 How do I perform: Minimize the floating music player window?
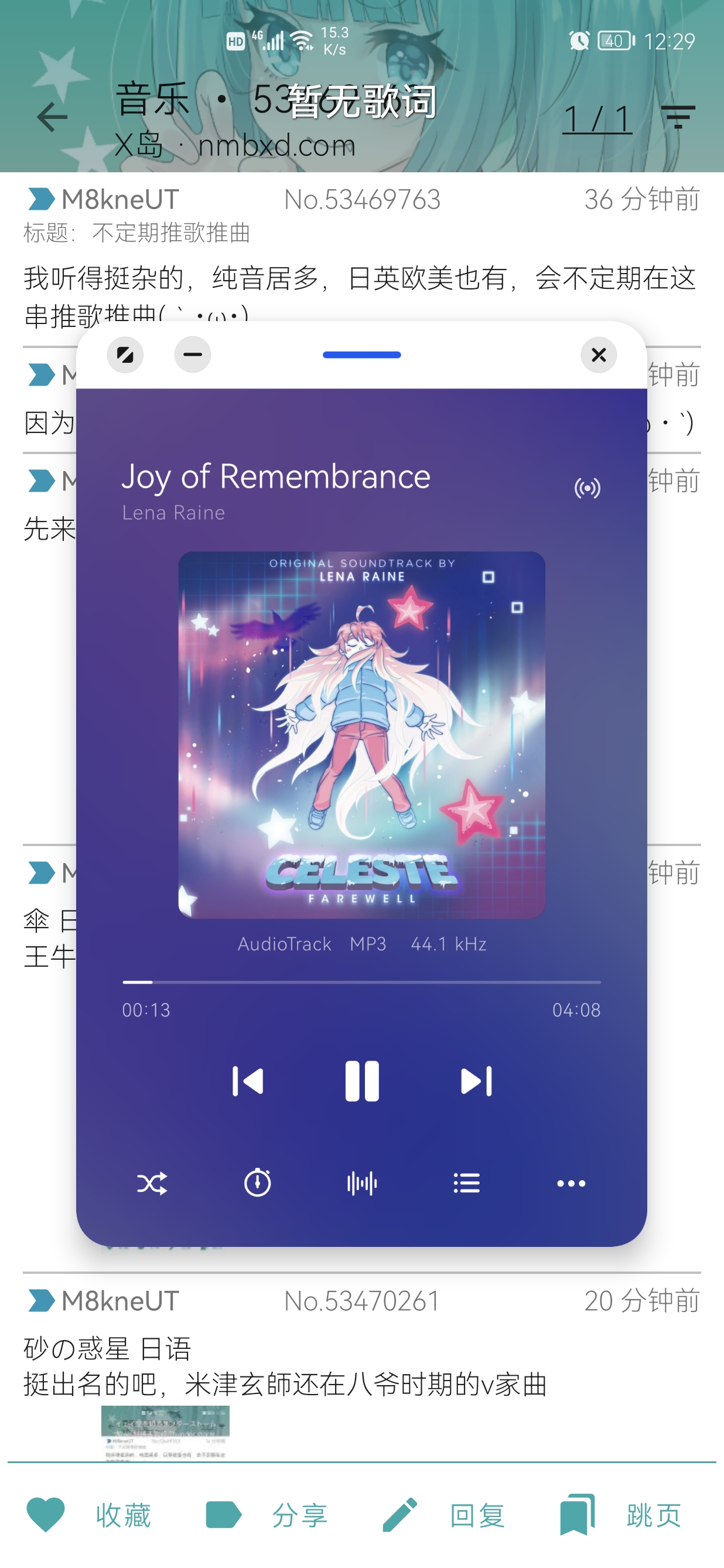click(192, 355)
